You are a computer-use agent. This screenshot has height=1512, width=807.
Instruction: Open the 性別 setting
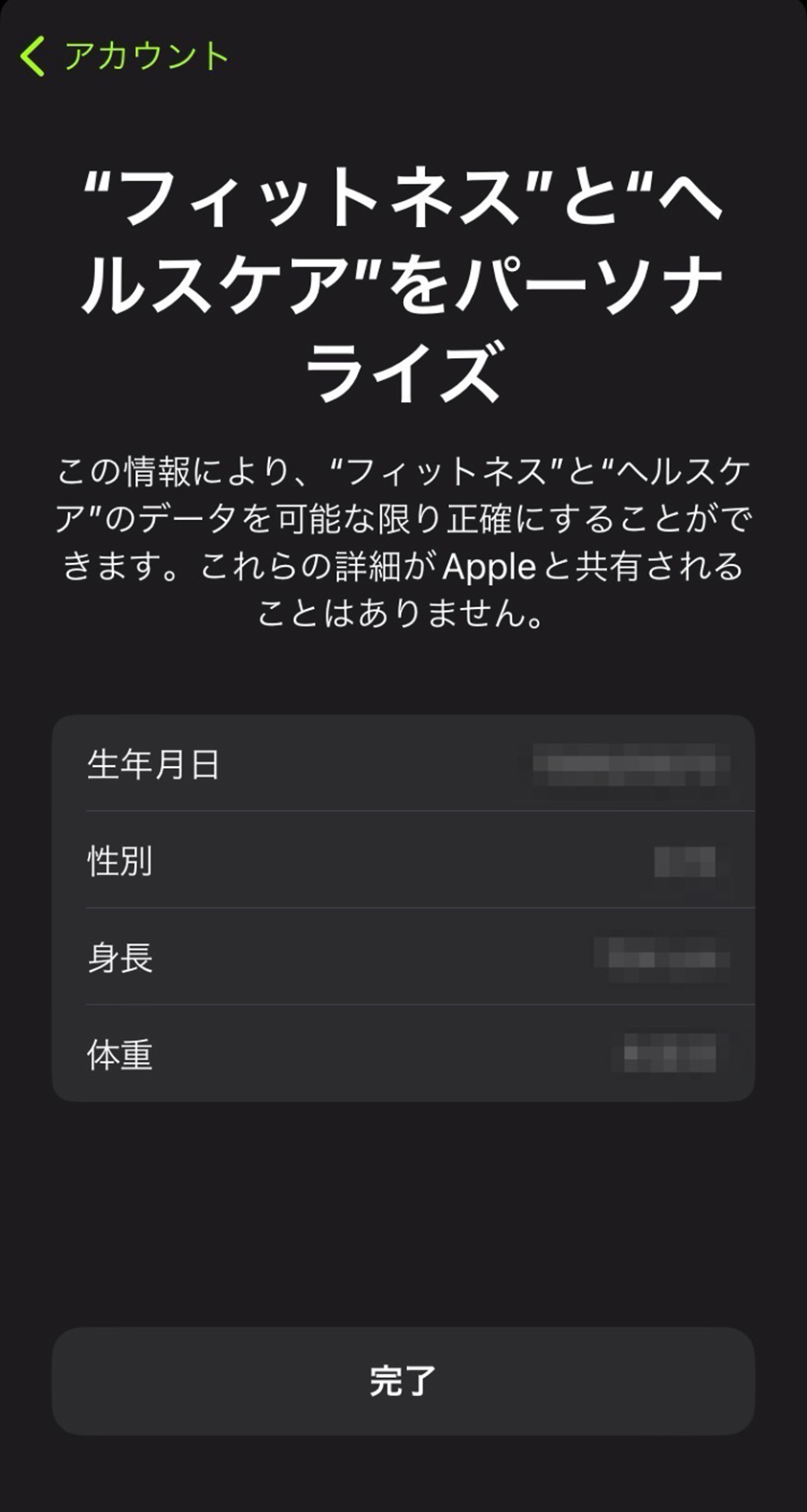(x=403, y=861)
